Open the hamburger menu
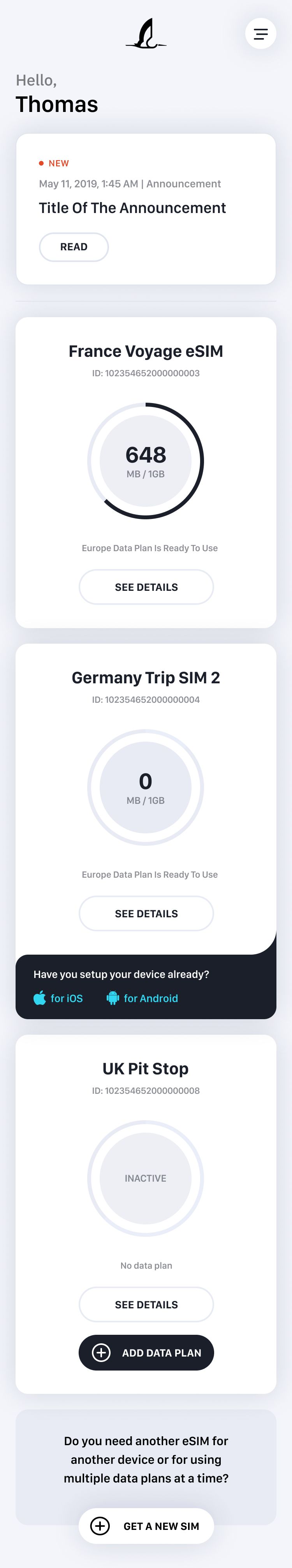 (x=260, y=34)
